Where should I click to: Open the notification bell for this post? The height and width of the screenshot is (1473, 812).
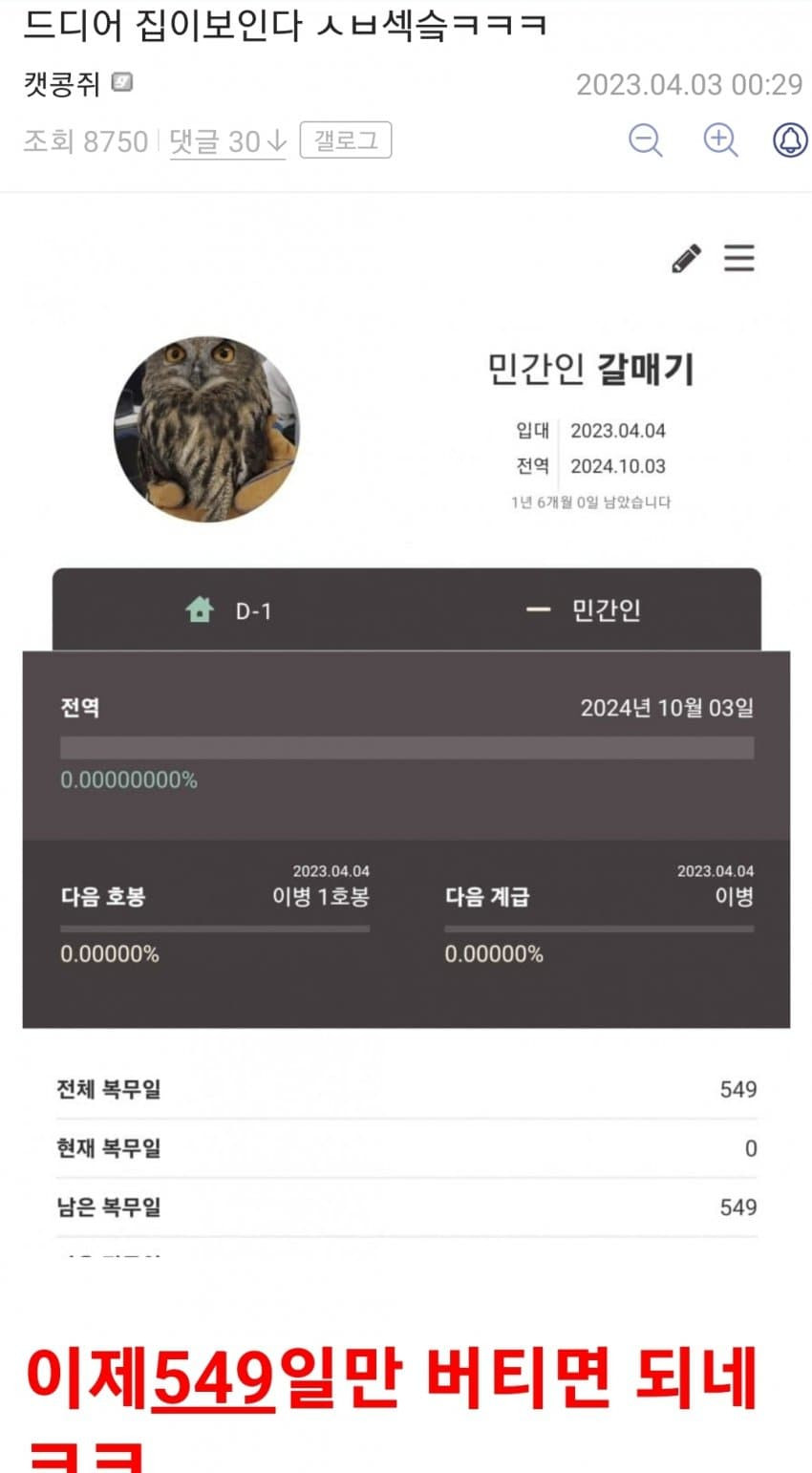[x=789, y=140]
